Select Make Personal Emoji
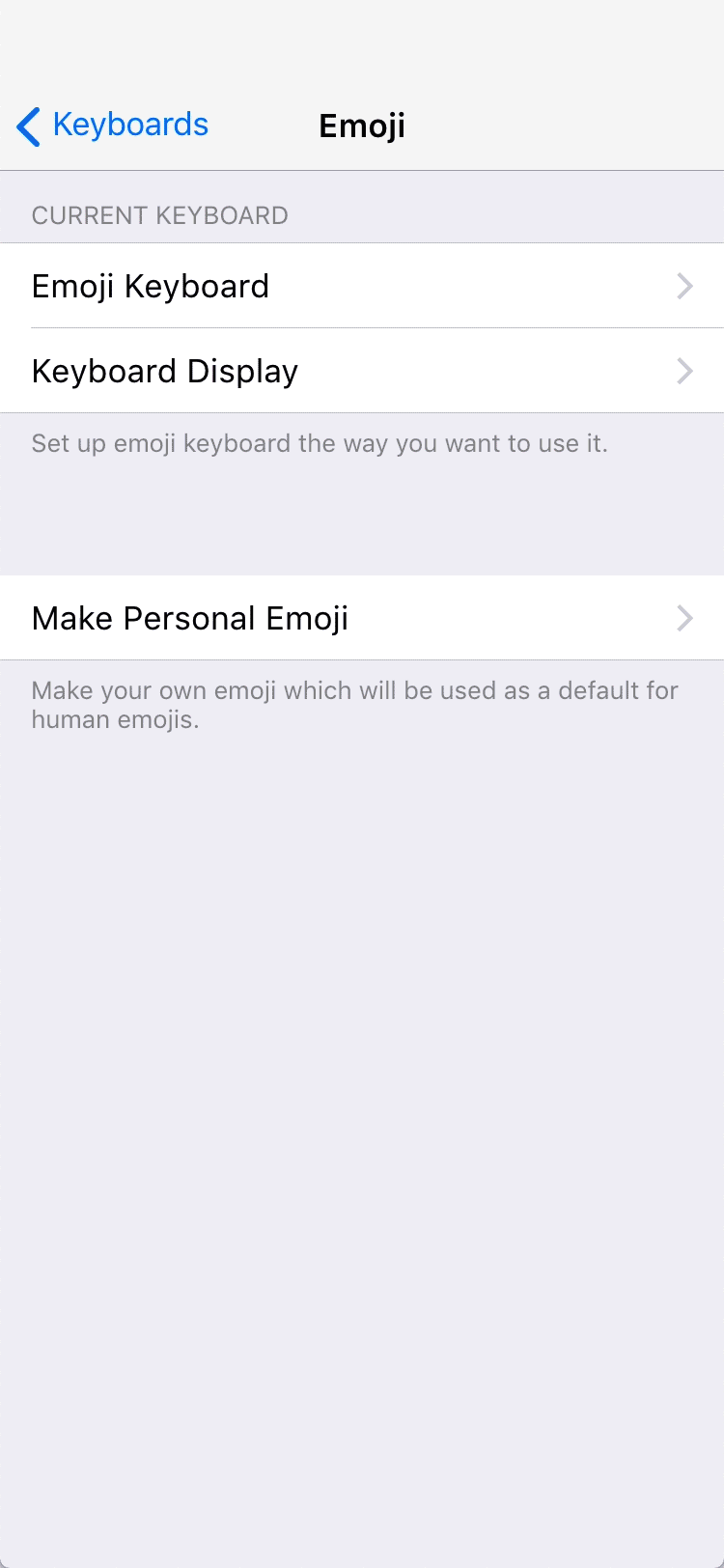This screenshot has height=1568, width=724. coord(361,618)
